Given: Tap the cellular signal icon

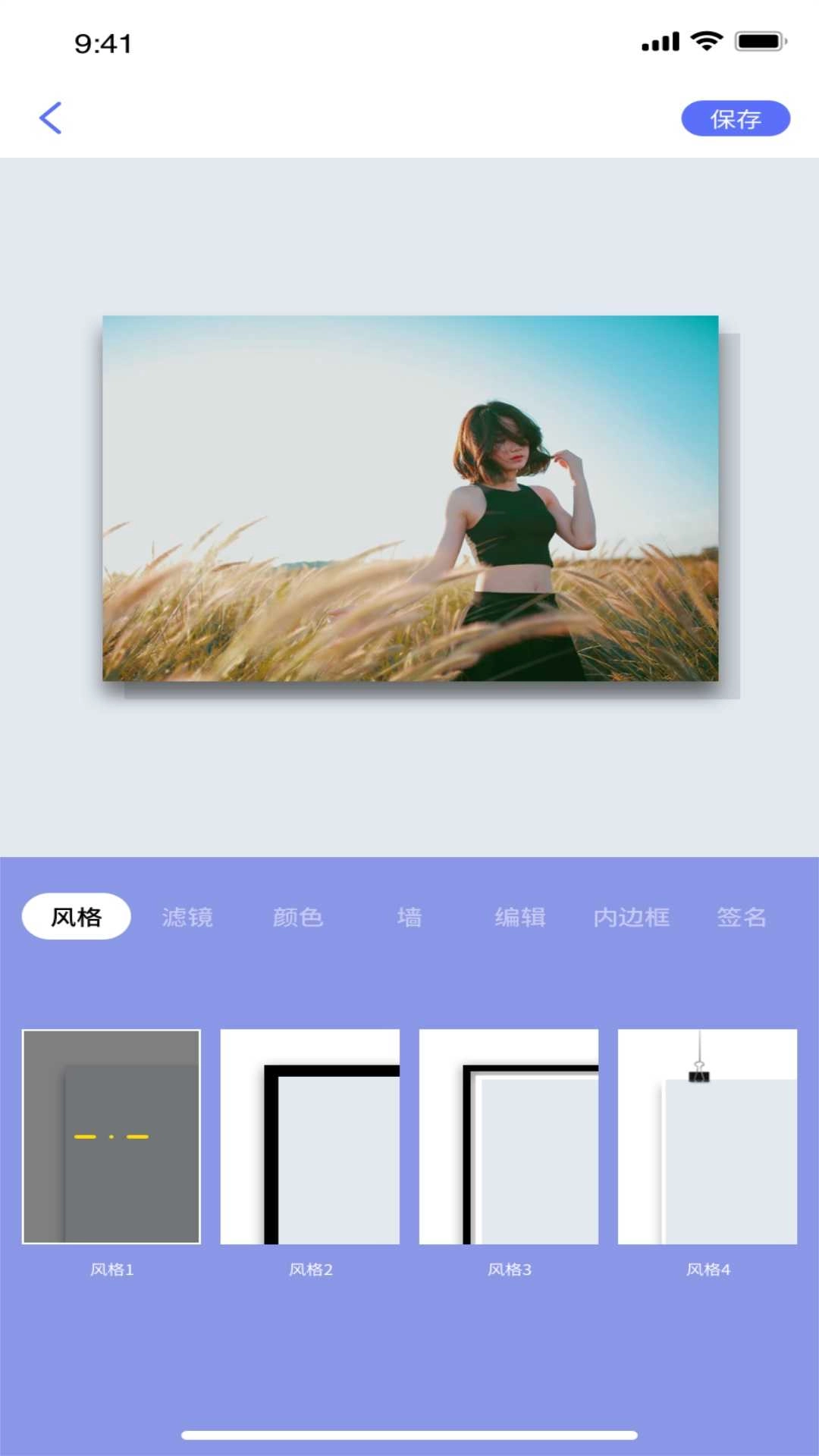Looking at the screenshot, I should (659, 42).
